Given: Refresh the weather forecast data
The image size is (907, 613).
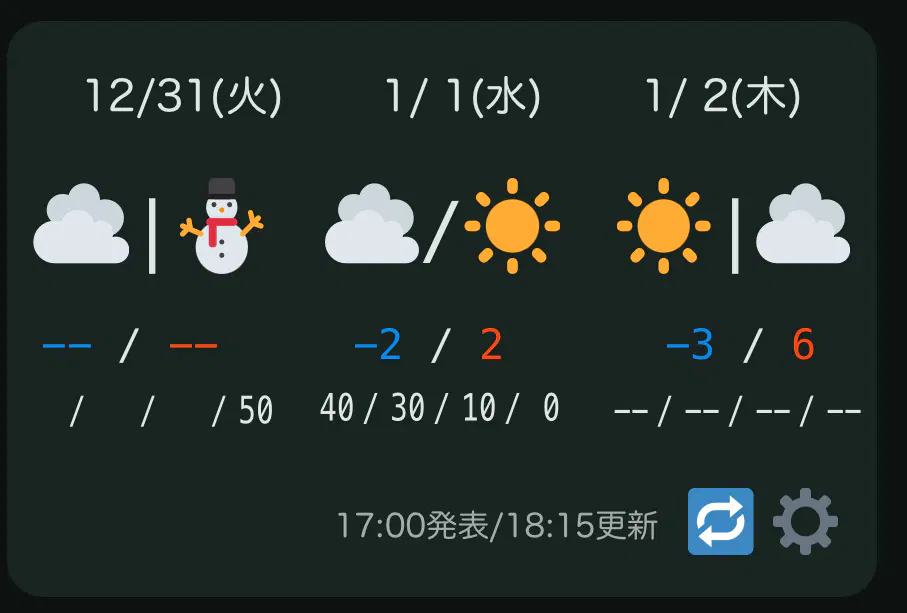Looking at the screenshot, I should [720, 521].
